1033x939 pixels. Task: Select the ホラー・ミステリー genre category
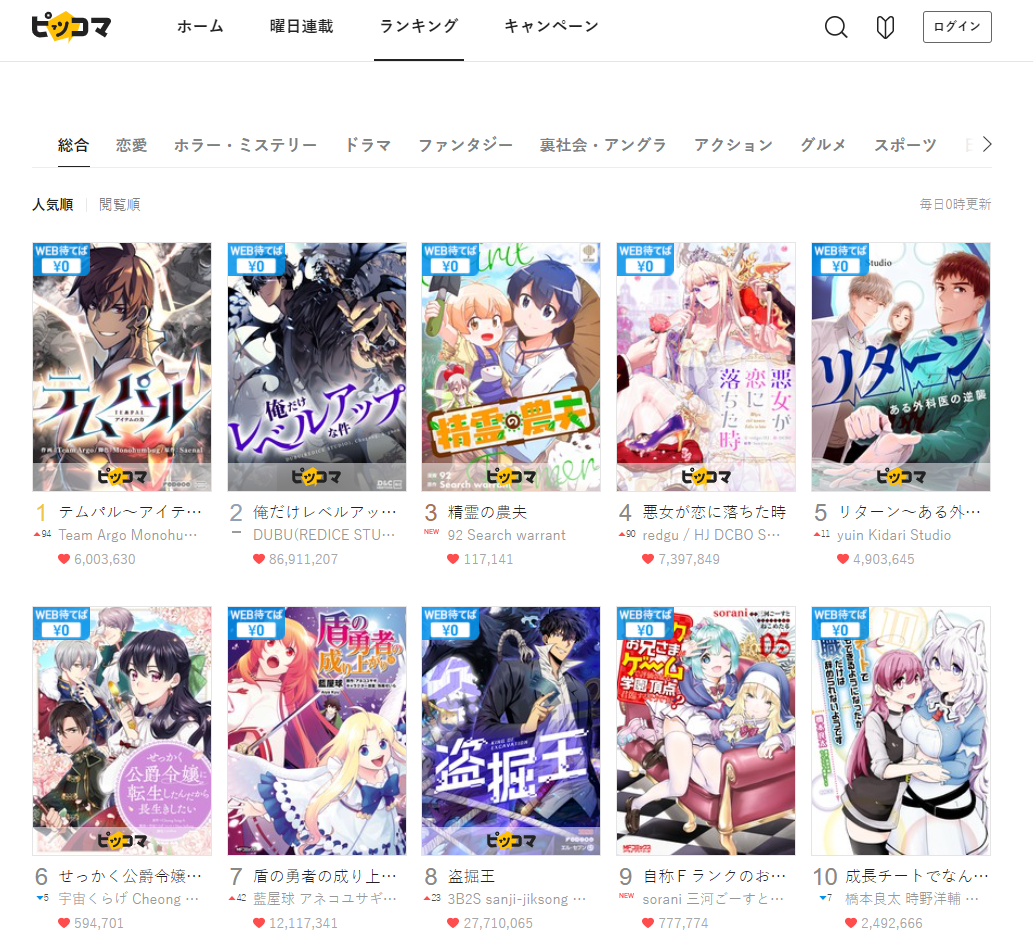[245, 145]
